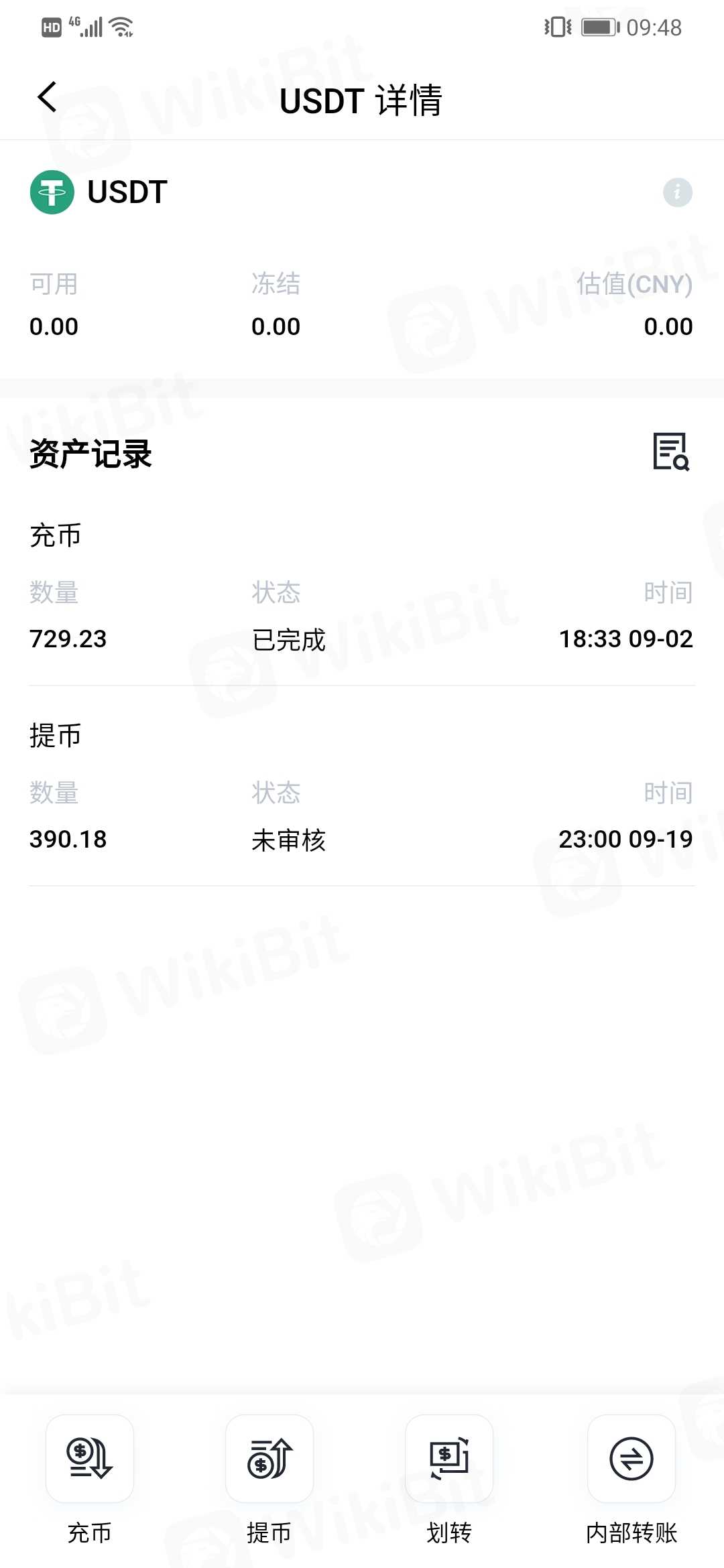Open the USDT info icon
Viewport: 724px width, 1568px height.
coord(677,192)
